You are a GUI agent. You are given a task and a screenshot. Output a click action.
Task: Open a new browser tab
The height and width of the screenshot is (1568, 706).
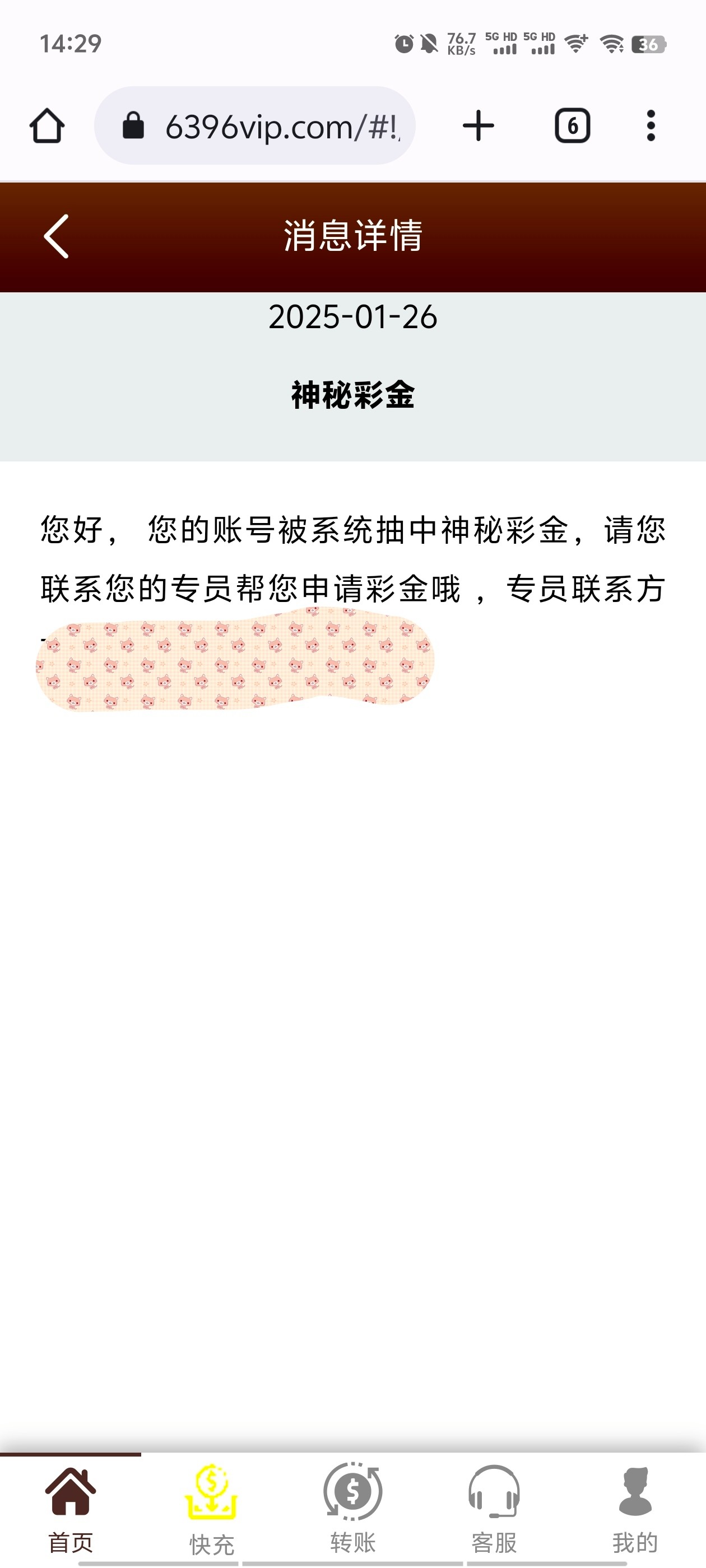coord(478,126)
